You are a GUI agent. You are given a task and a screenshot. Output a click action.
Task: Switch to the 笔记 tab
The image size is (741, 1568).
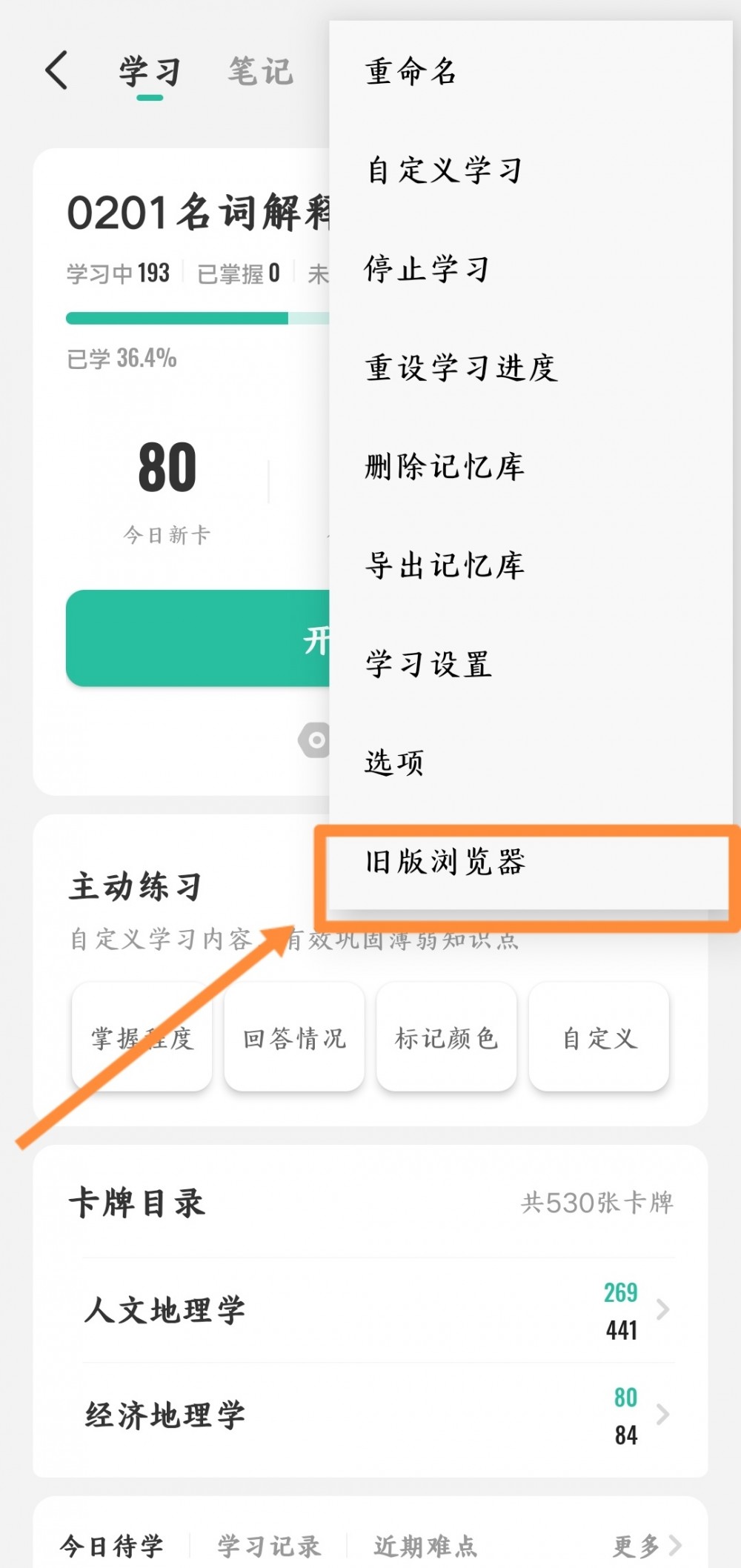(260, 72)
